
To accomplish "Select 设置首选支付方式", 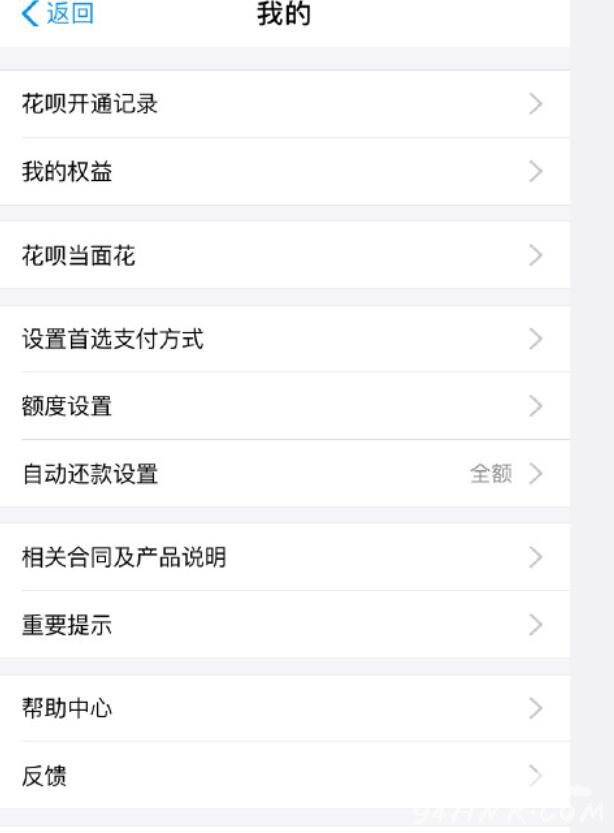I will point(285,340).
